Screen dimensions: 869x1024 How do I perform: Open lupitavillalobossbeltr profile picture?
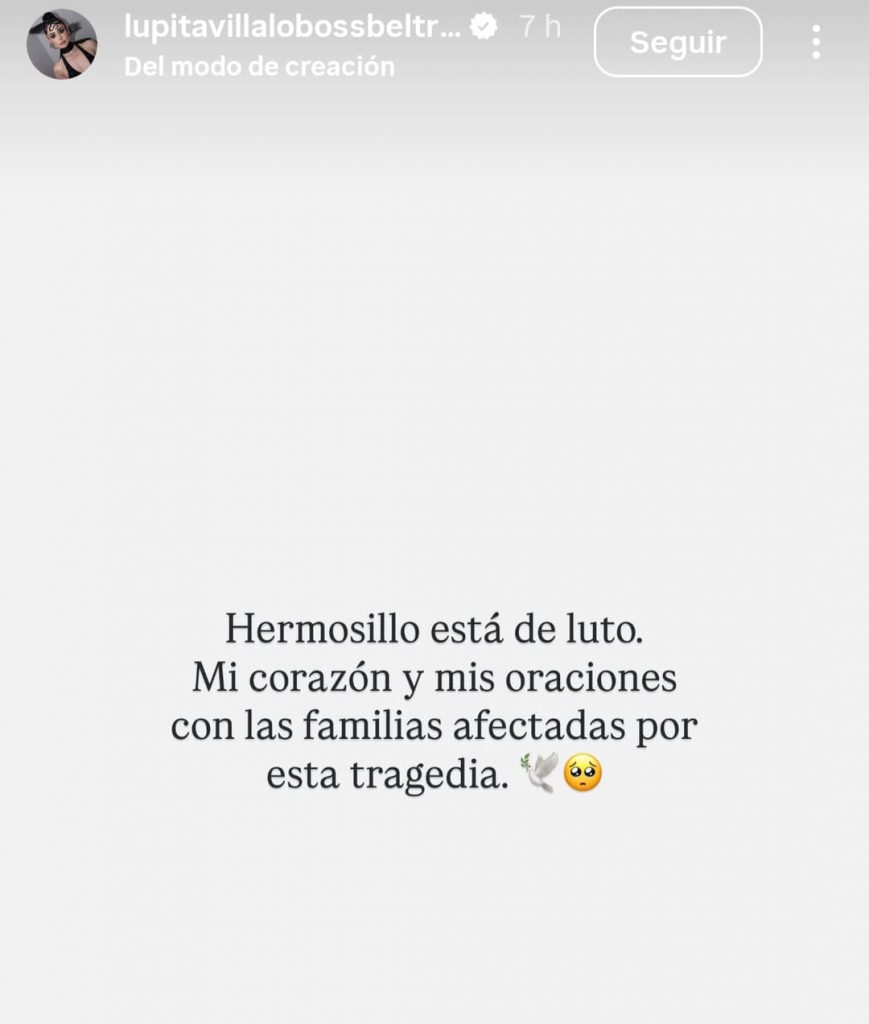[62, 44]
